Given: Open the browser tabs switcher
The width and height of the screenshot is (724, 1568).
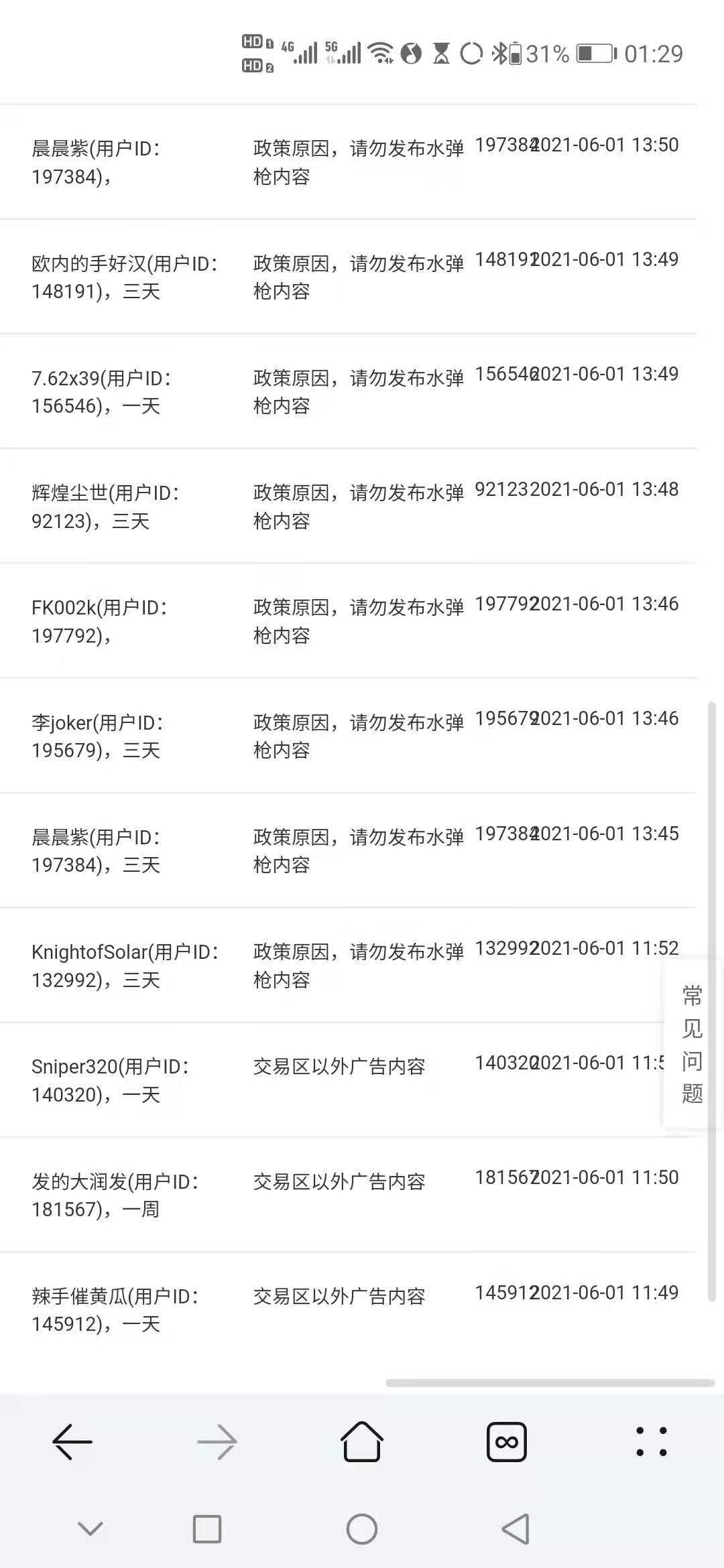Looking at the screenshot, I should coord(507,1442).
